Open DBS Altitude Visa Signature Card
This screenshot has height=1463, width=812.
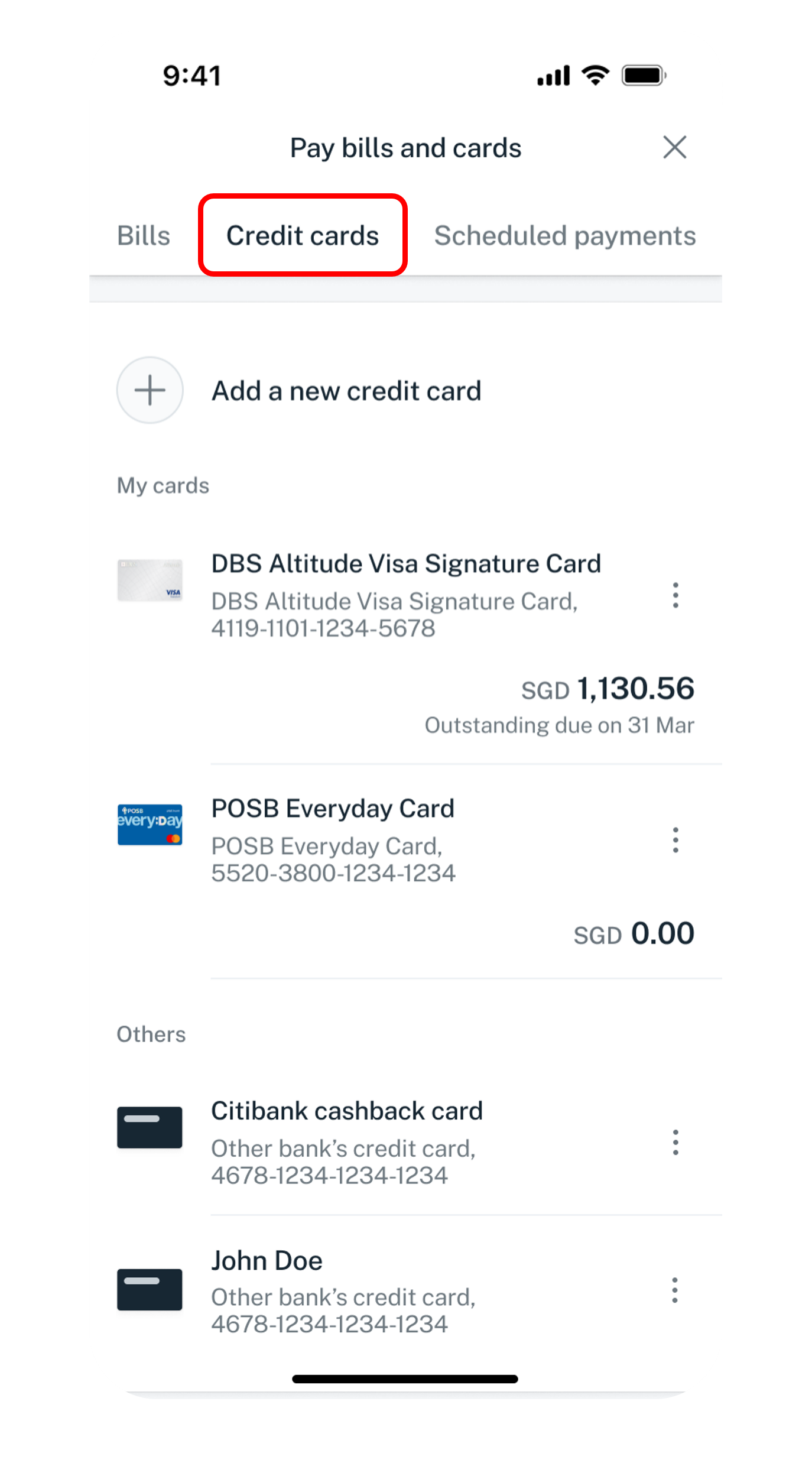[x=405, y=595]
